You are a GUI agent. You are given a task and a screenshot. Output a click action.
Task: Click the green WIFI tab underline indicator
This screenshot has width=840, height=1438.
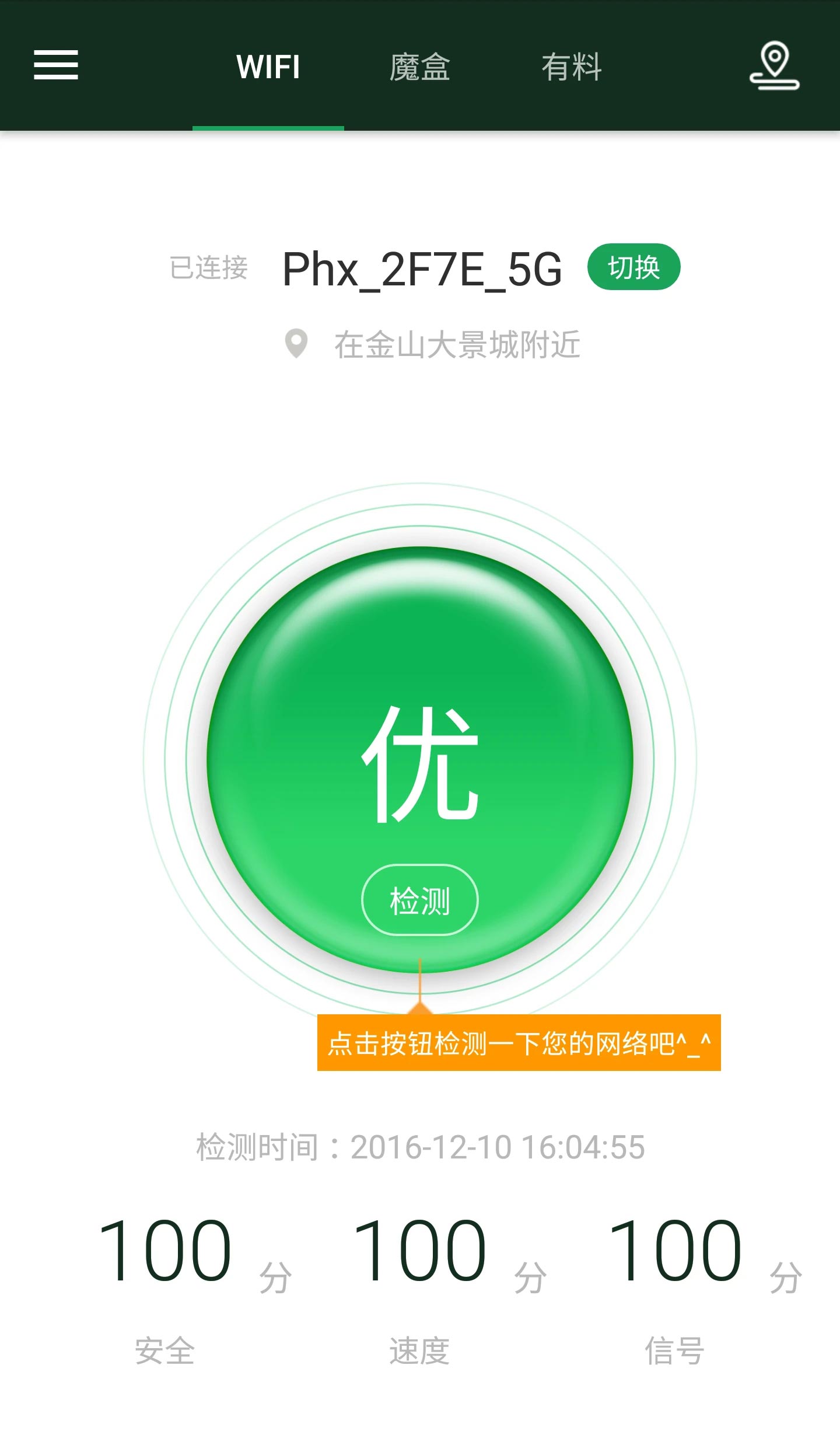tap(267, 125)
